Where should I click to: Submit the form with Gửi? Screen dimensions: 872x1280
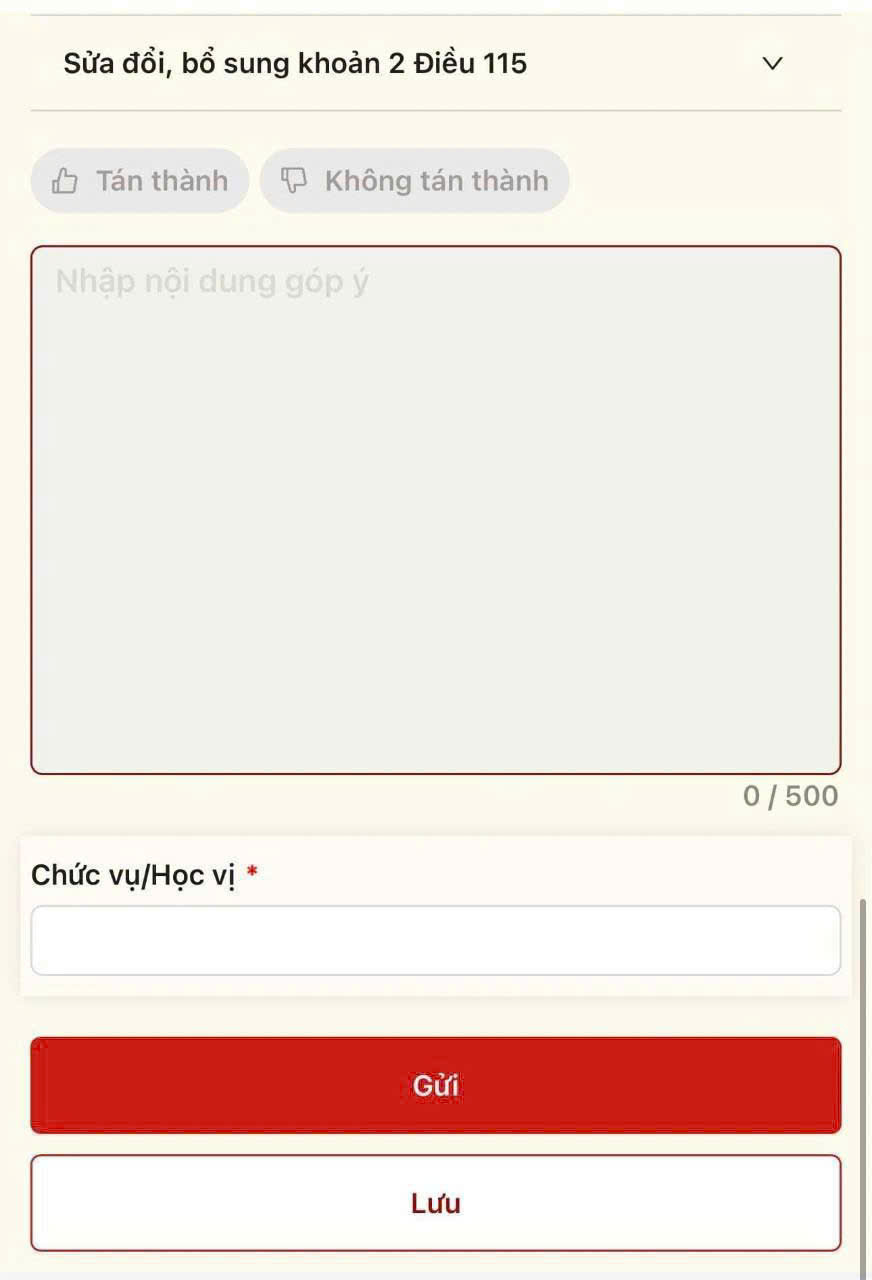(436, 1085)
